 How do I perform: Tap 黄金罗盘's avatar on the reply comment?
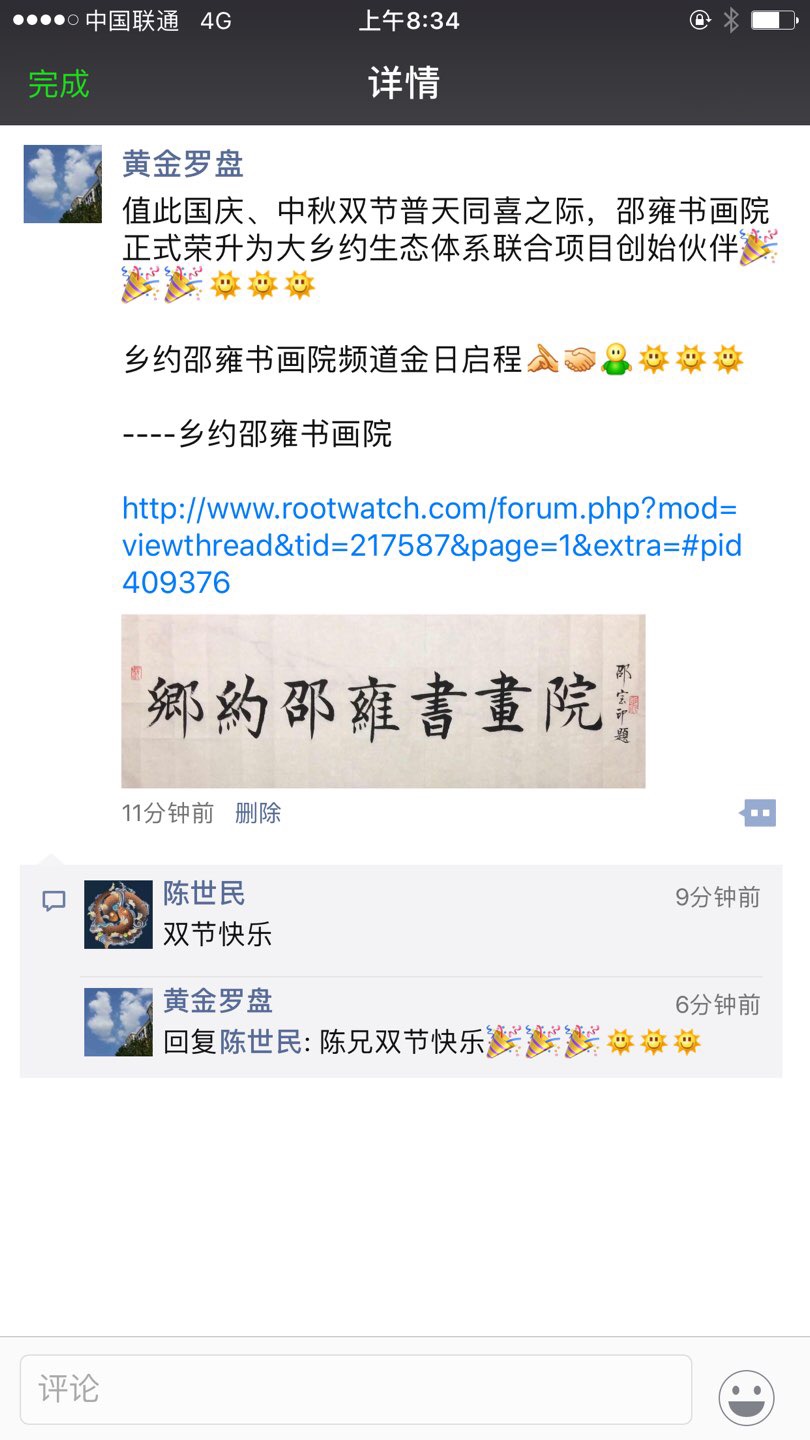pyautogui.click(x=118, y=1022)
